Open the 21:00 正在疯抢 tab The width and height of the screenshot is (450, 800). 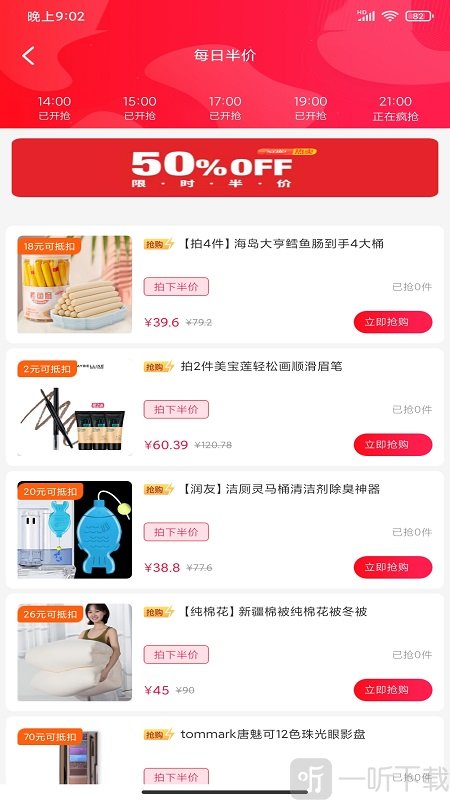[395, 108]
